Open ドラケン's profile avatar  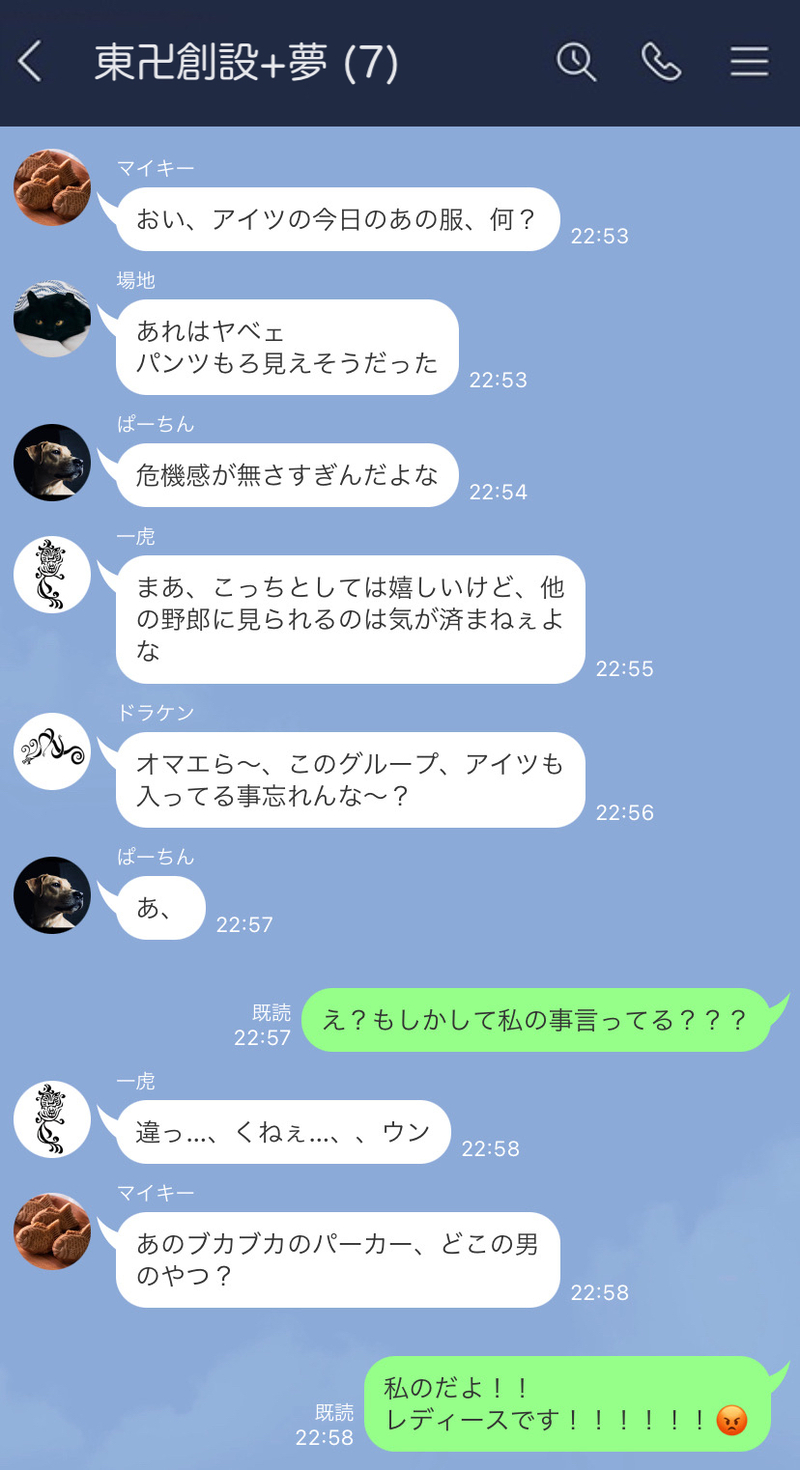[x=52, y=751]
